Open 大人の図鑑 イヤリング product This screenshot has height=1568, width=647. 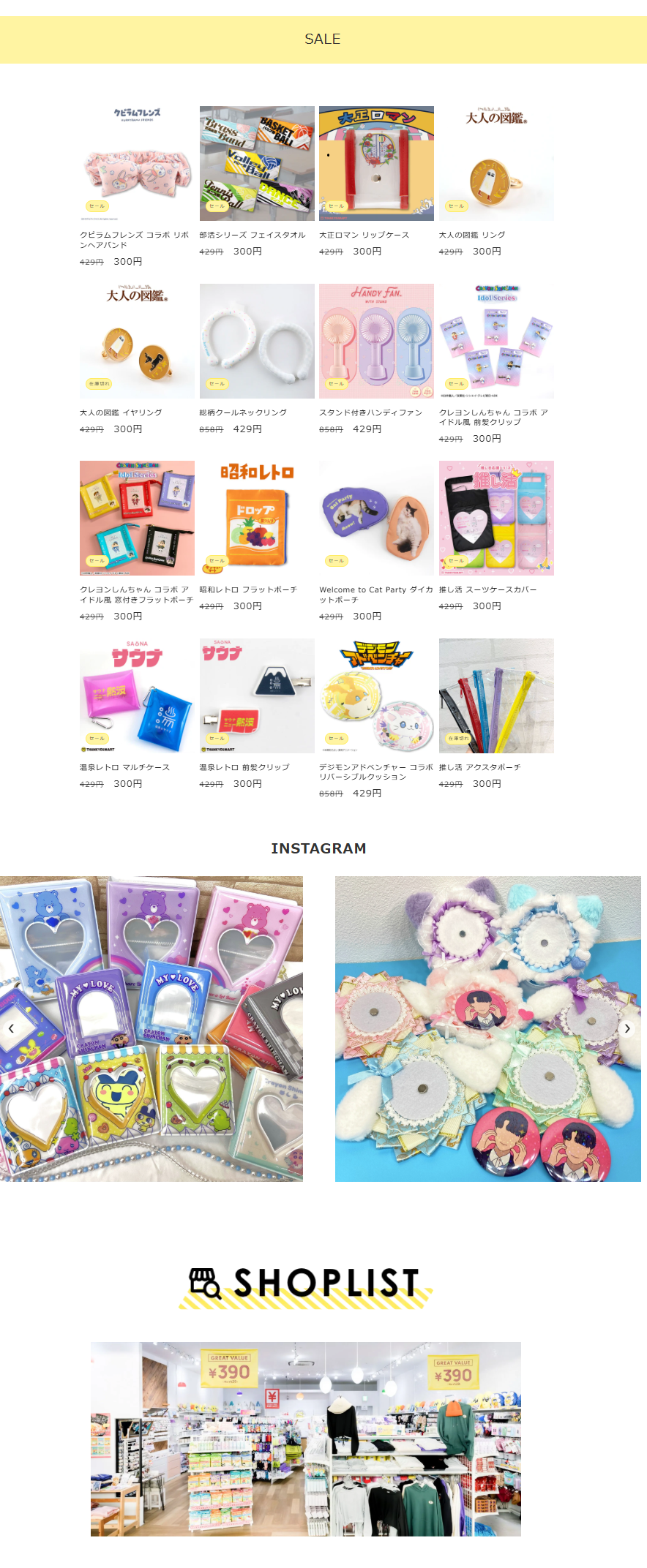[137, 342]
